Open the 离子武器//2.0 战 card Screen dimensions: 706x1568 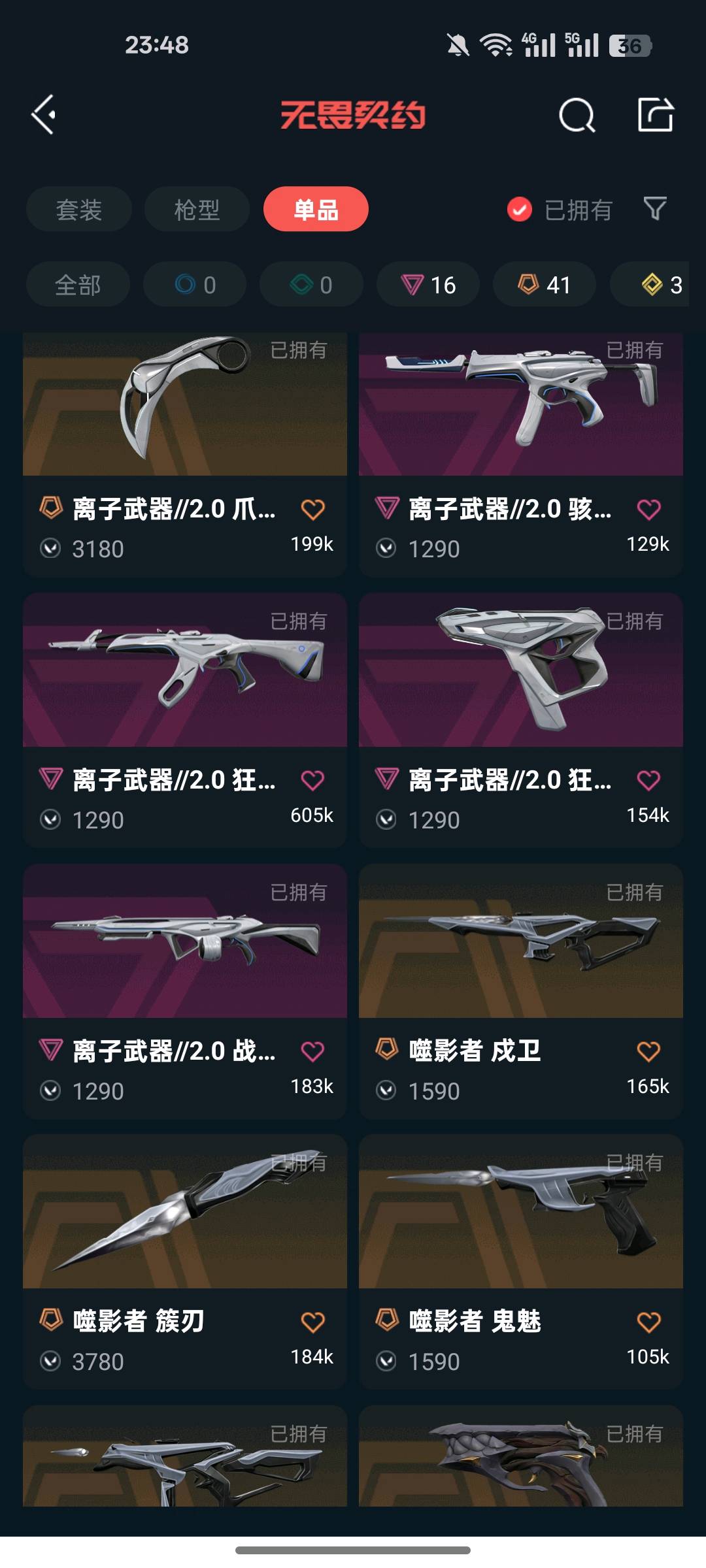coord(185,991)
